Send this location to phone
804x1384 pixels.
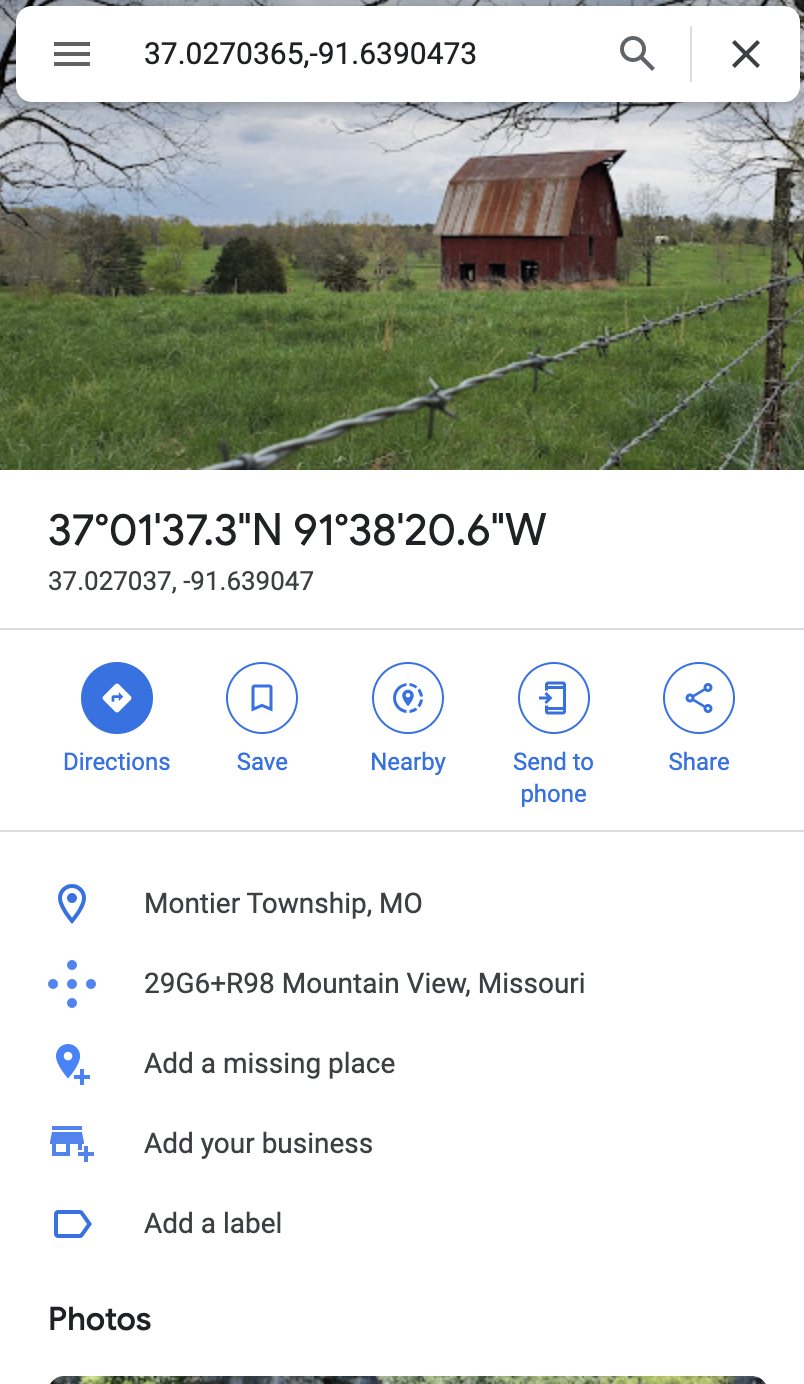click(553, 698)
